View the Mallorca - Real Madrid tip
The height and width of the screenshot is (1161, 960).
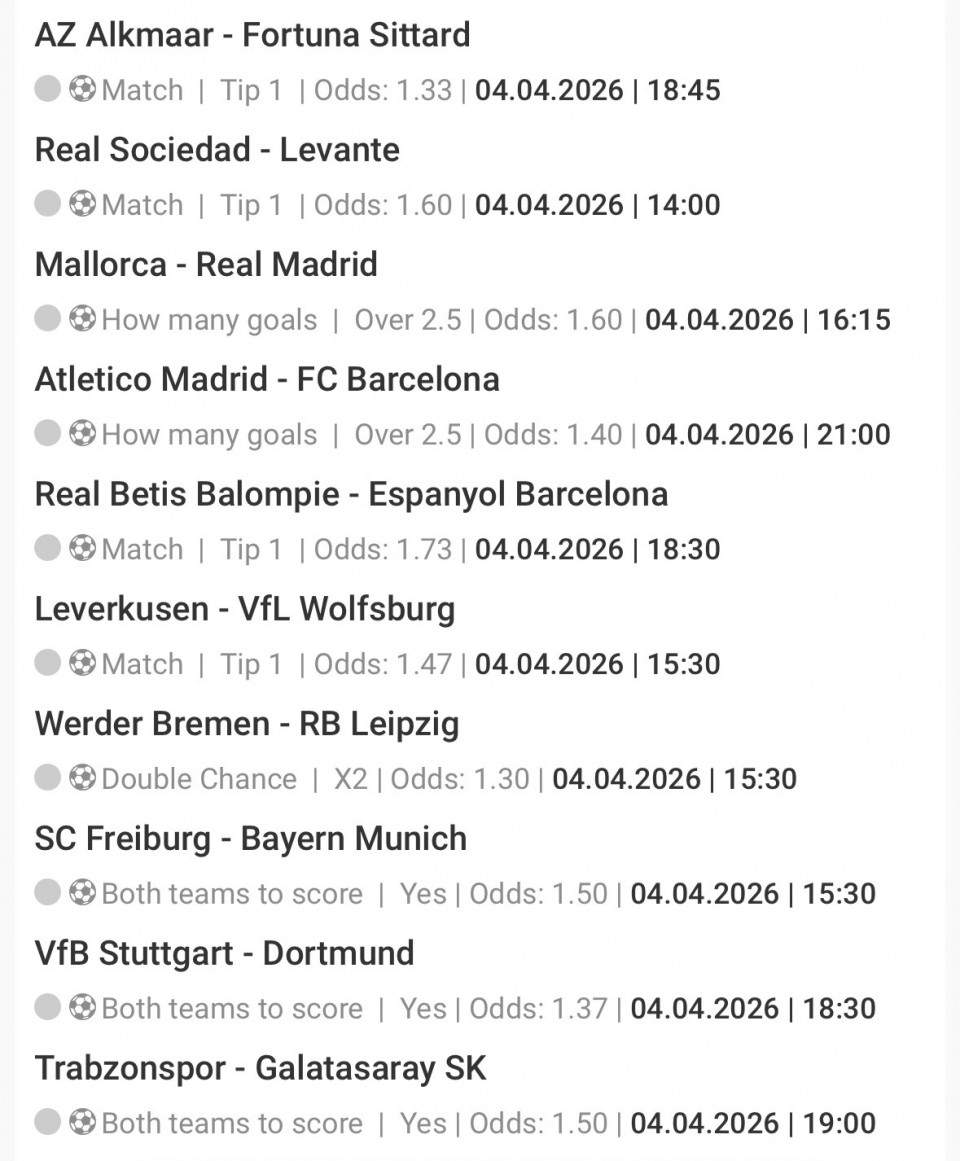(x=206, y=265)
